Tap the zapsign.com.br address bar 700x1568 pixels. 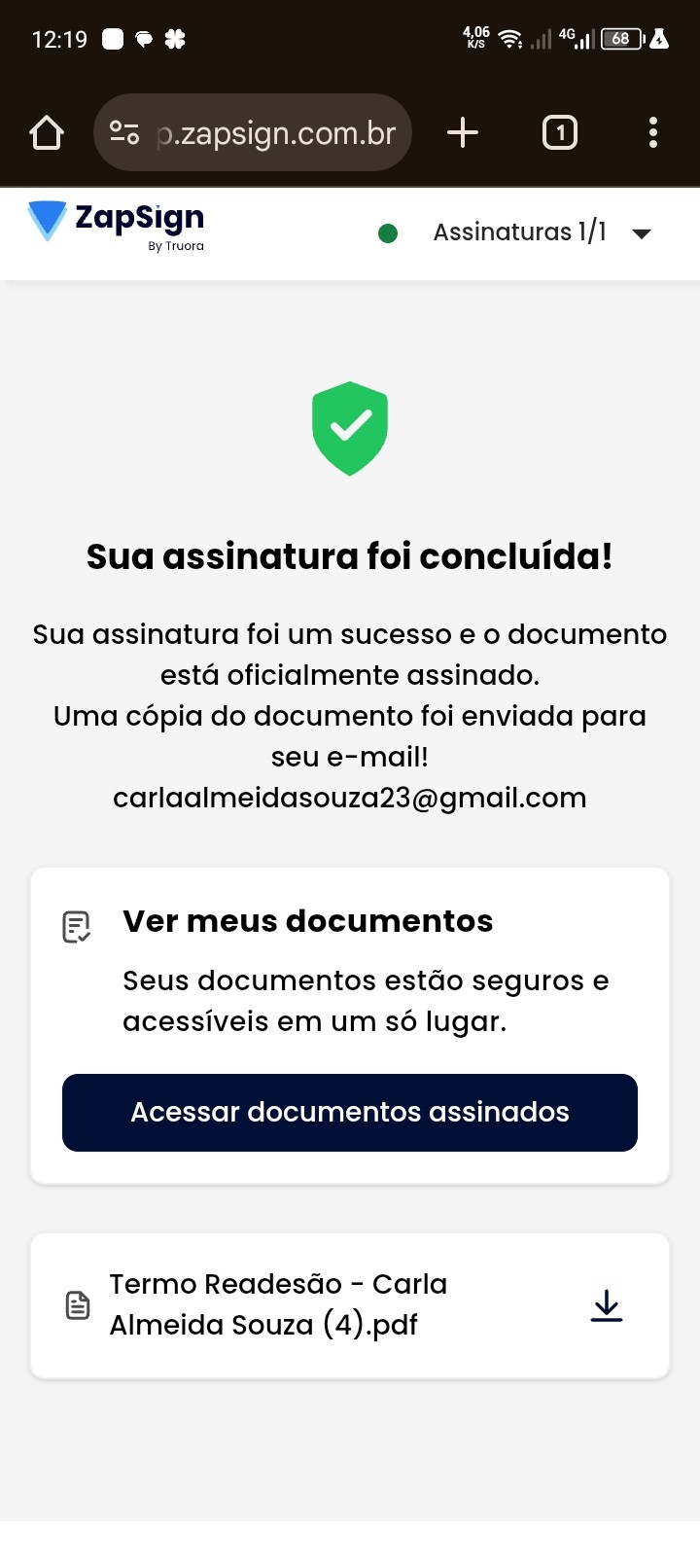click(x=276, y=132)
